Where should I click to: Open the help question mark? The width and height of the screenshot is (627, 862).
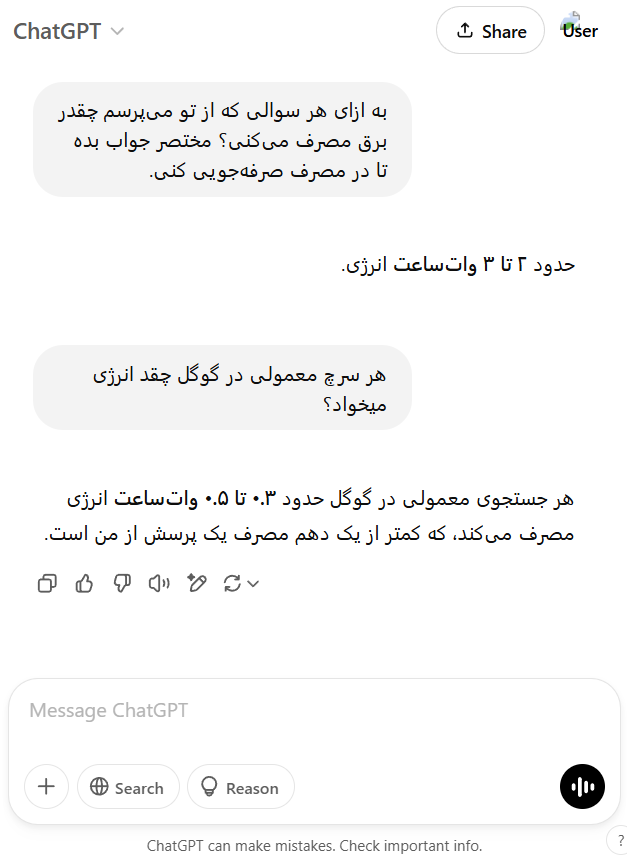[x=618, y=841]
